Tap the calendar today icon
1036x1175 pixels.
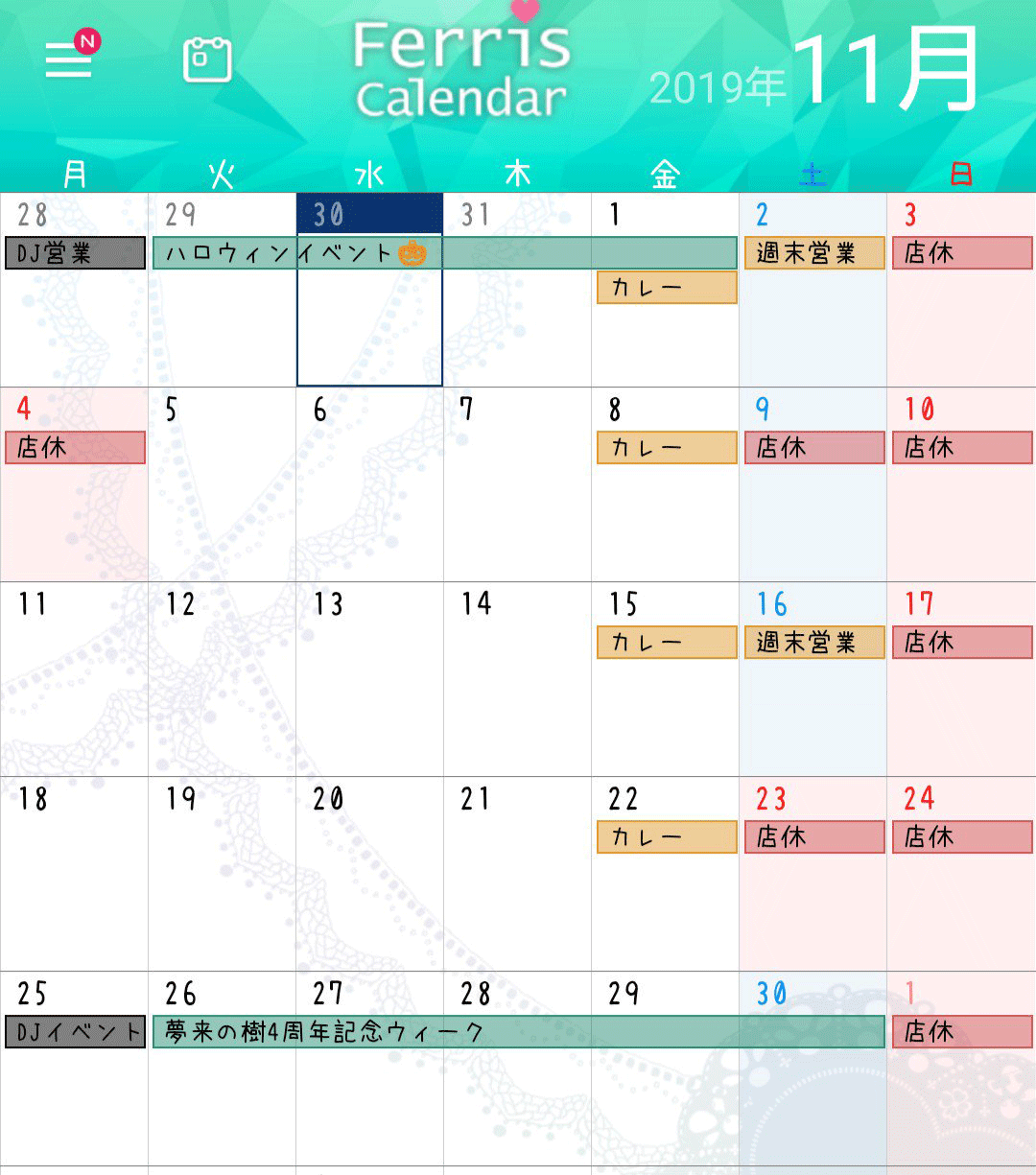[x=207, y=59]
